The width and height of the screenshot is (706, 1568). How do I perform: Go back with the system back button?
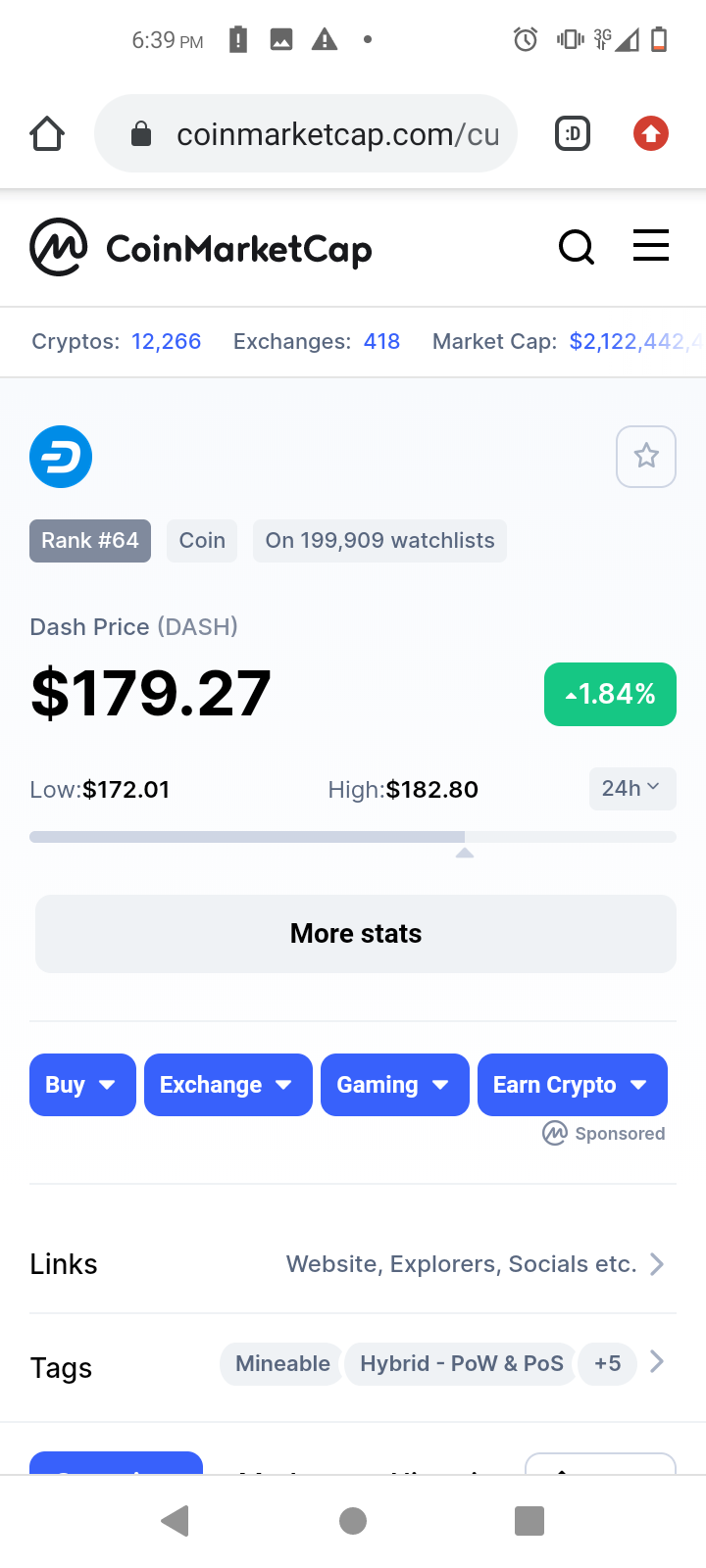click(176, 1521)
